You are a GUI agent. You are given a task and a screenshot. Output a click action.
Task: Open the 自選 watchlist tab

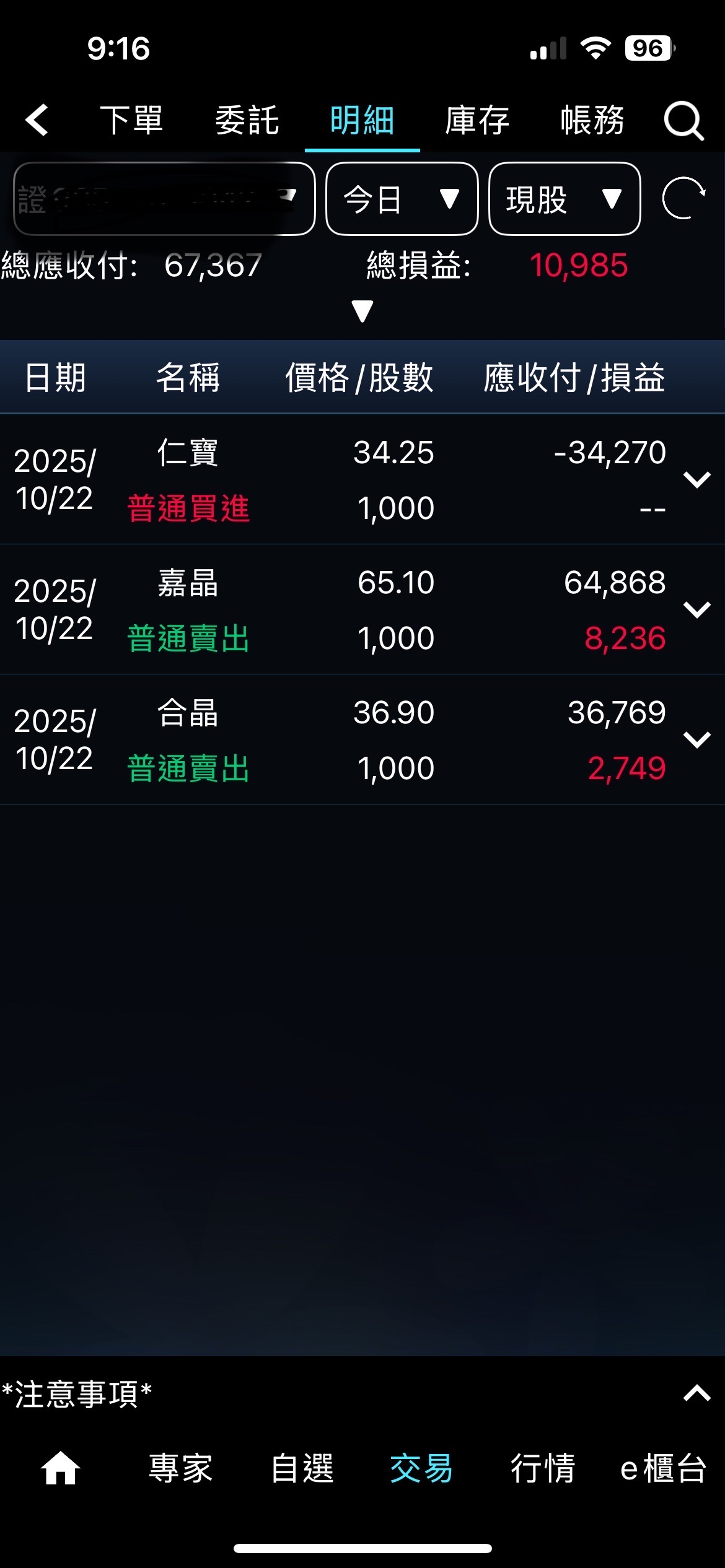pyautogui.click(x=302, y=1469)
